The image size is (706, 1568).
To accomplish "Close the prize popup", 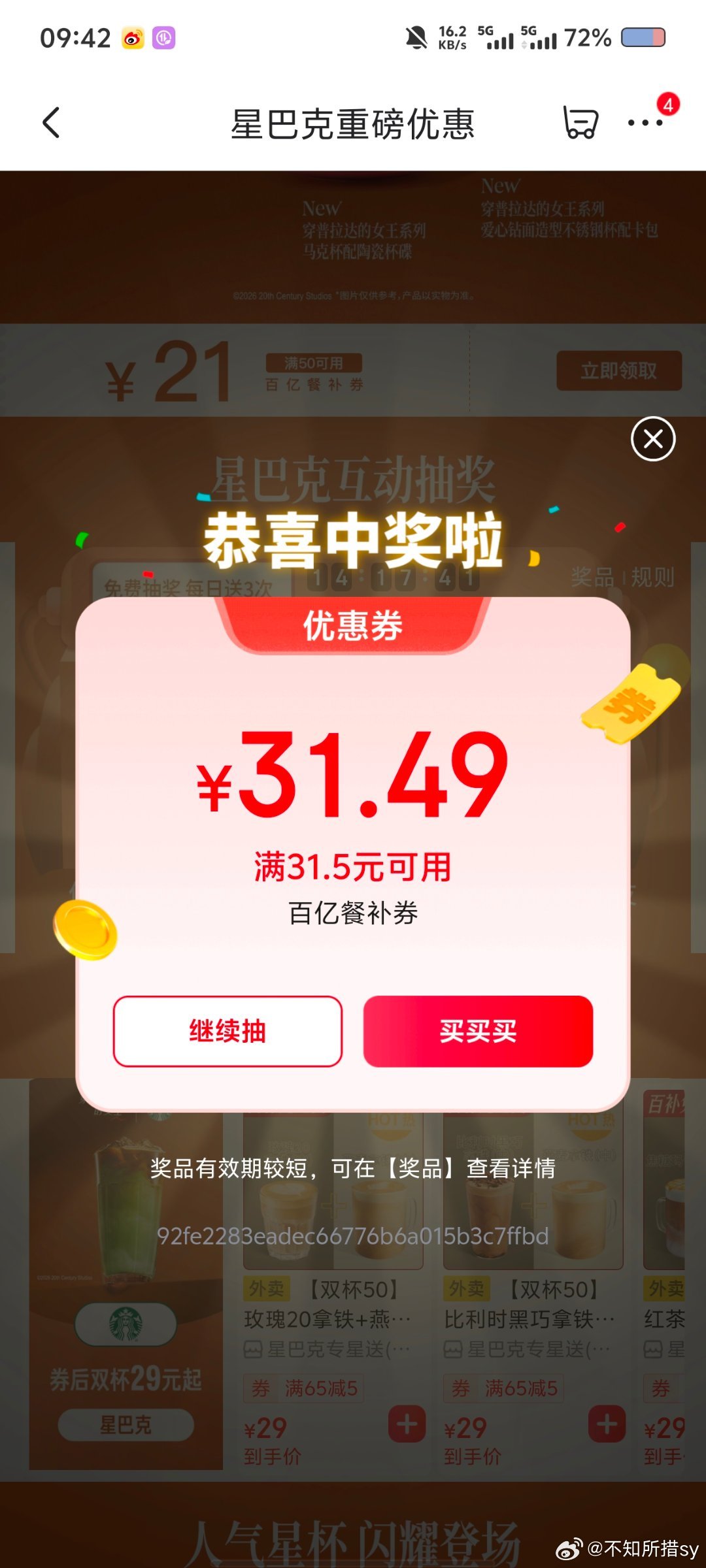I will coord(653,439).
